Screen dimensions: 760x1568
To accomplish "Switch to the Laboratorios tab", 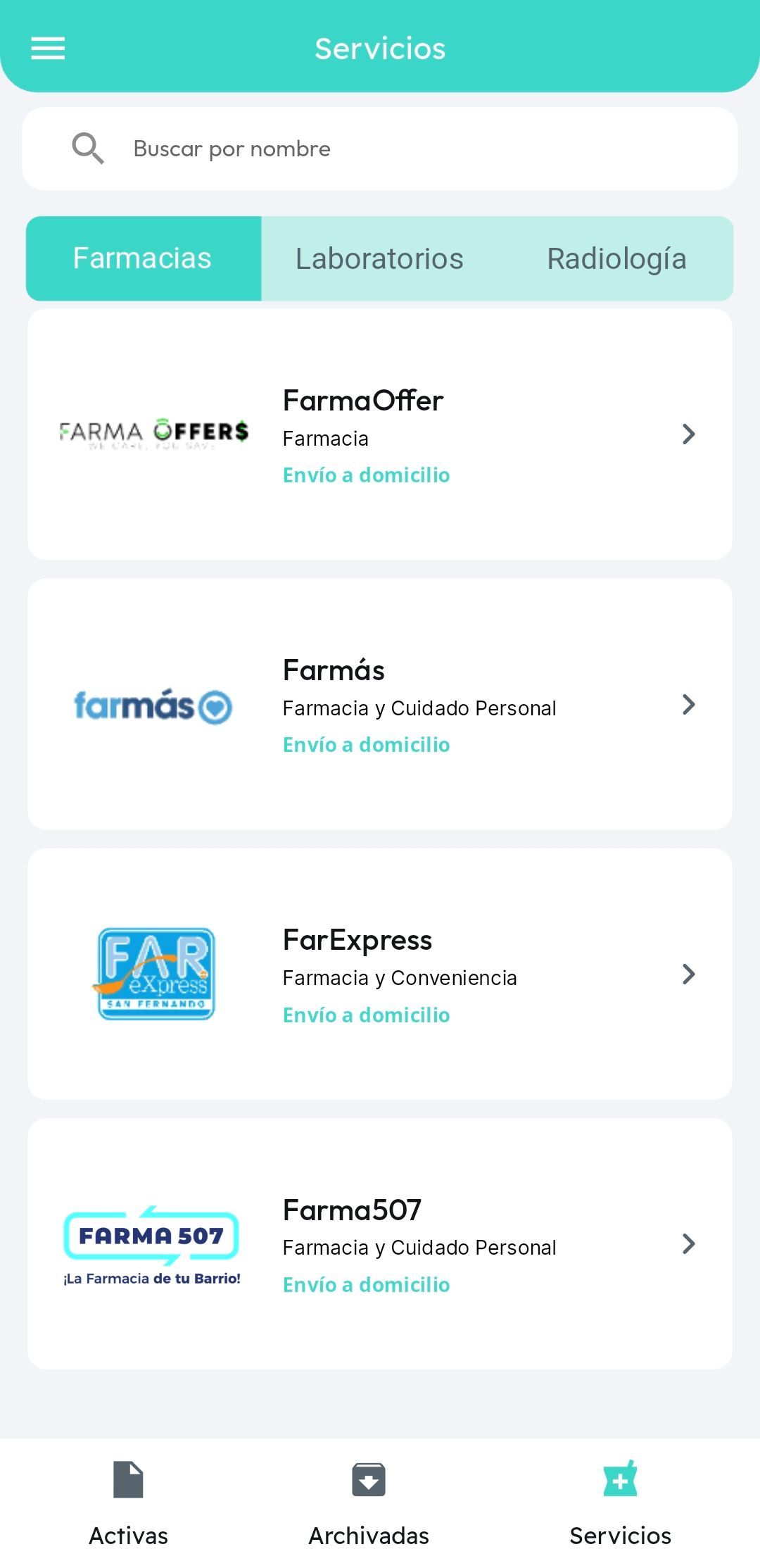I will [x=379, y=258].
